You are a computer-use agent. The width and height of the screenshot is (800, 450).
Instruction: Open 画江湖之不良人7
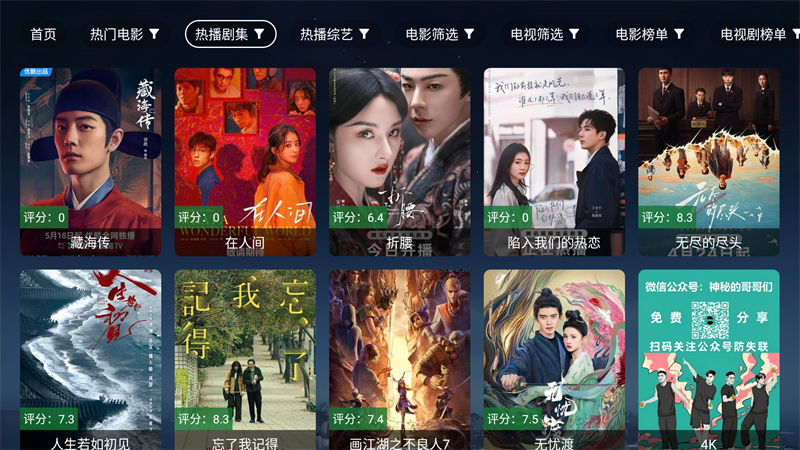tap(400, 360)
